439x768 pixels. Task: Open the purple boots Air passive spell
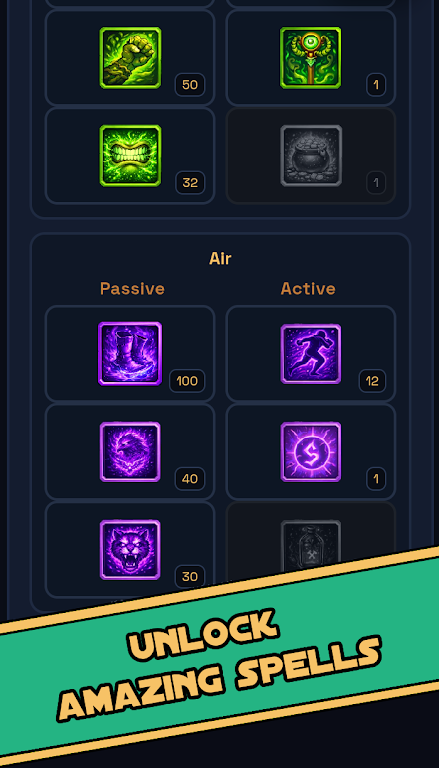click(x=130, y=354)
